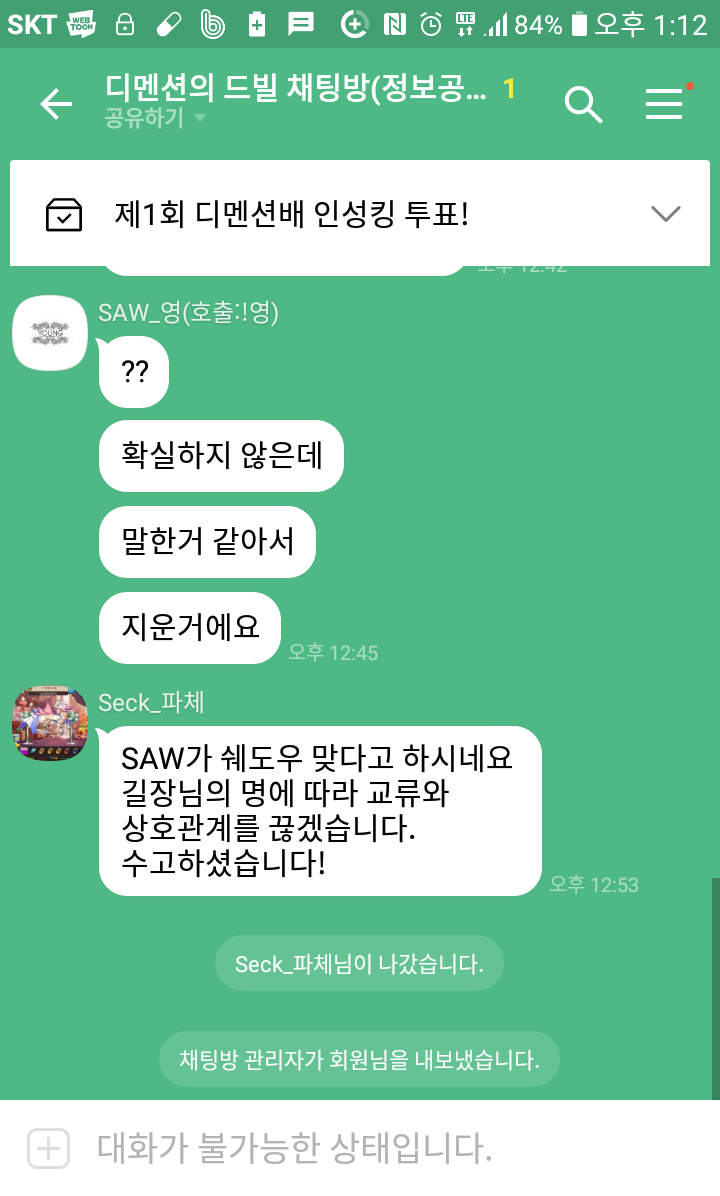The image size is (720, 1196).
Task: Search messages in this chat
Action: 583,104
